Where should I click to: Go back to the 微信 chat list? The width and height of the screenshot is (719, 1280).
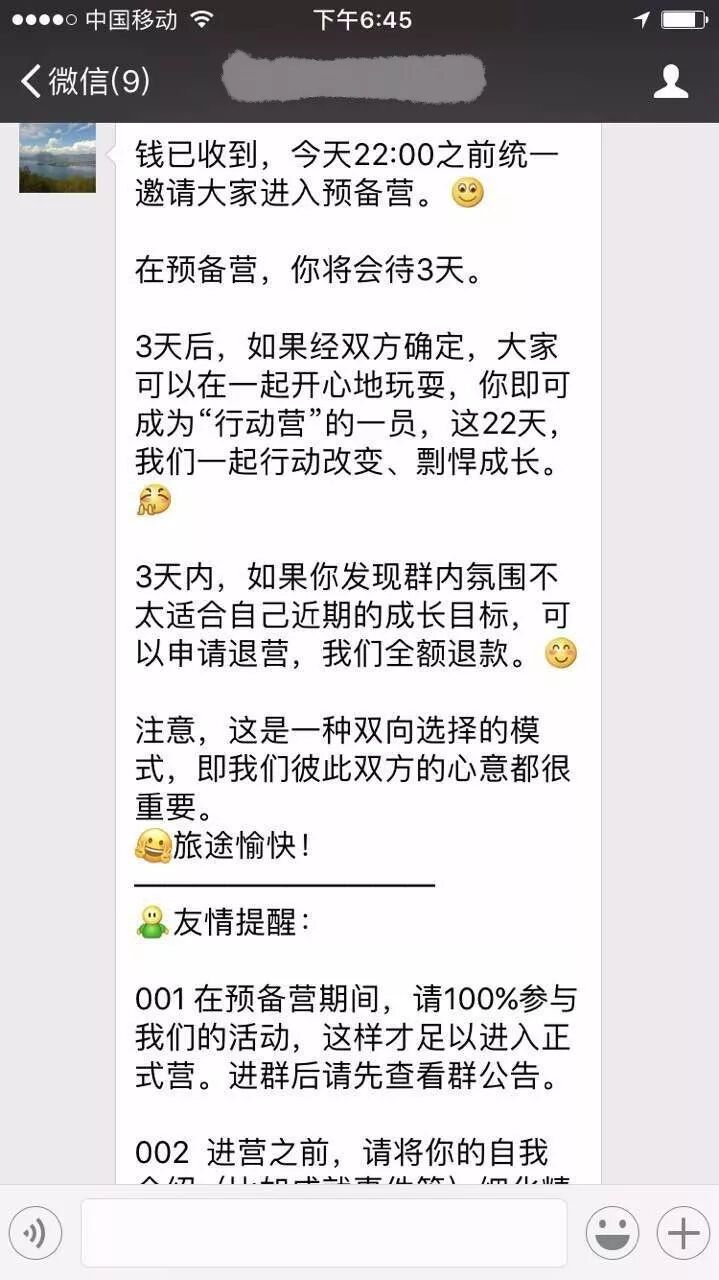pos(85,81)
